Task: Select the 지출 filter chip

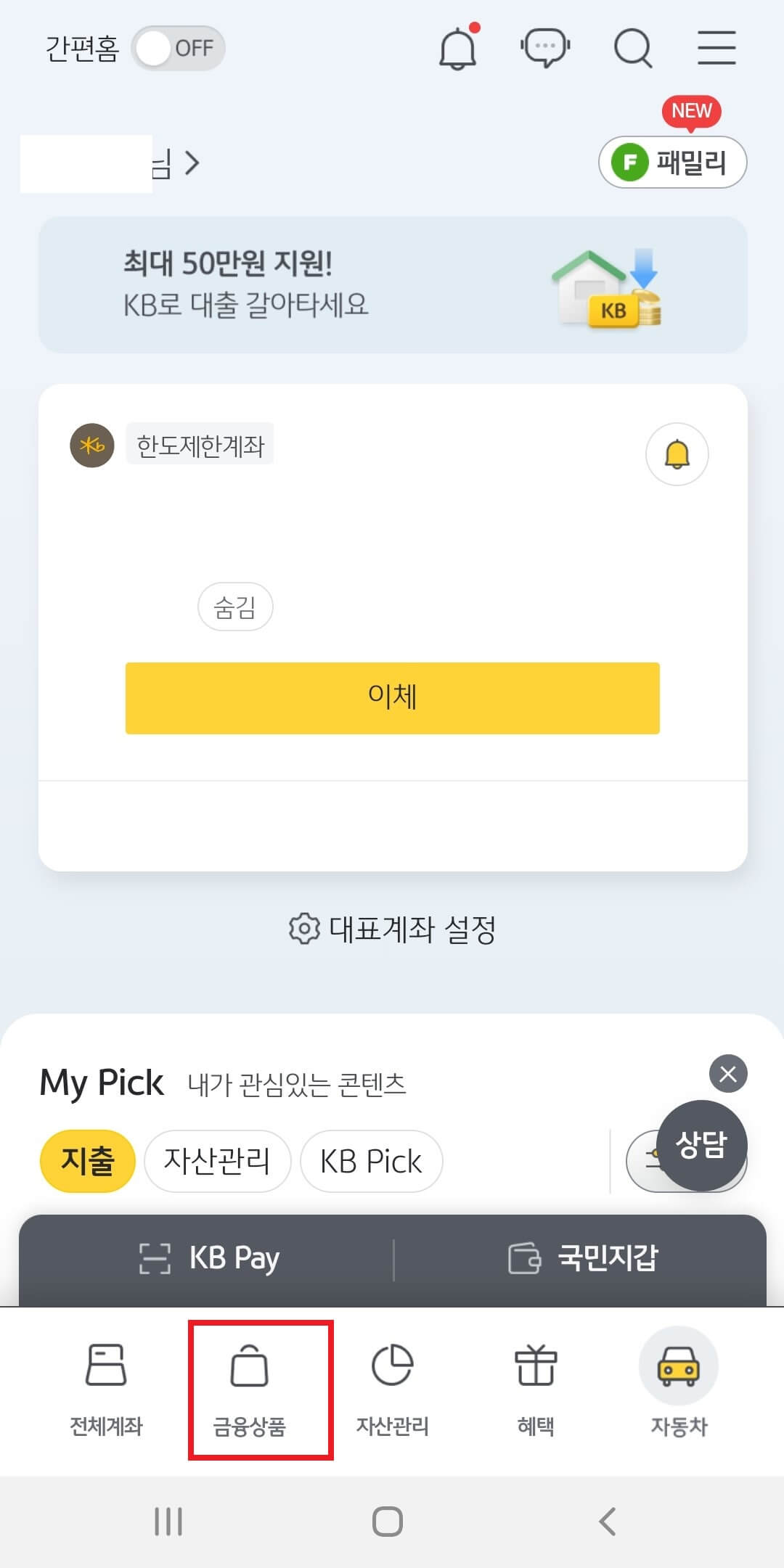Action: tap(86, 1161)
